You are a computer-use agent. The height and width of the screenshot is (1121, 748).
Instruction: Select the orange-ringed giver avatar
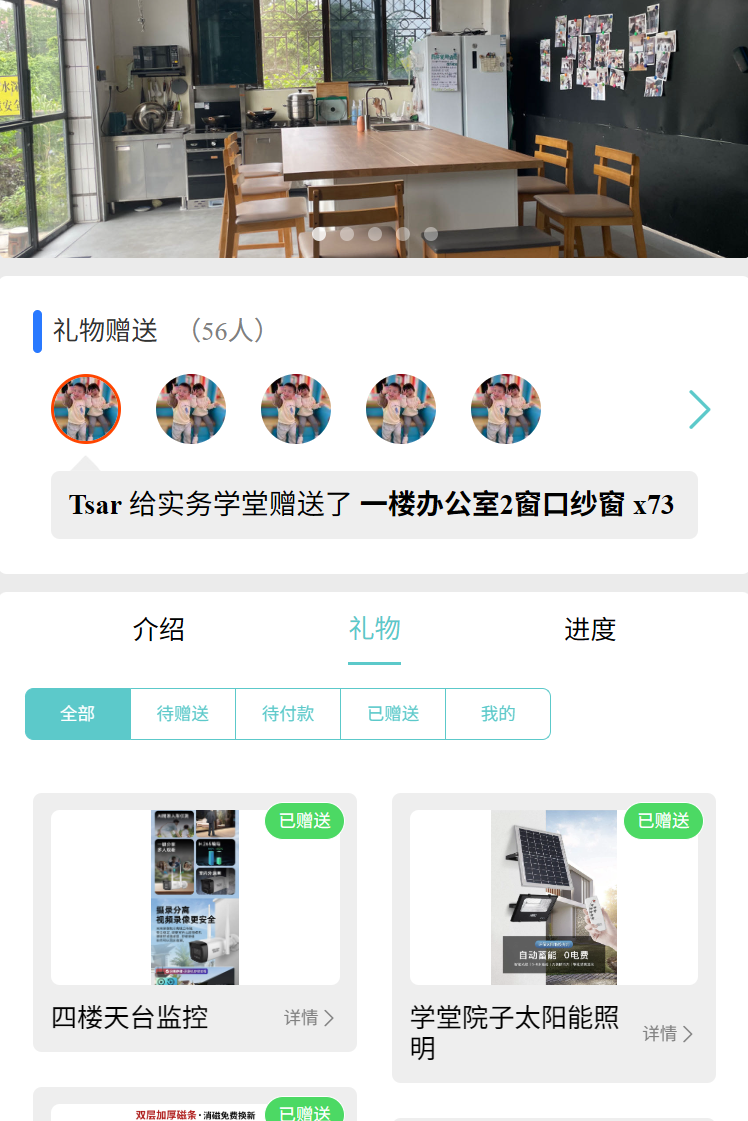point(86,409)
